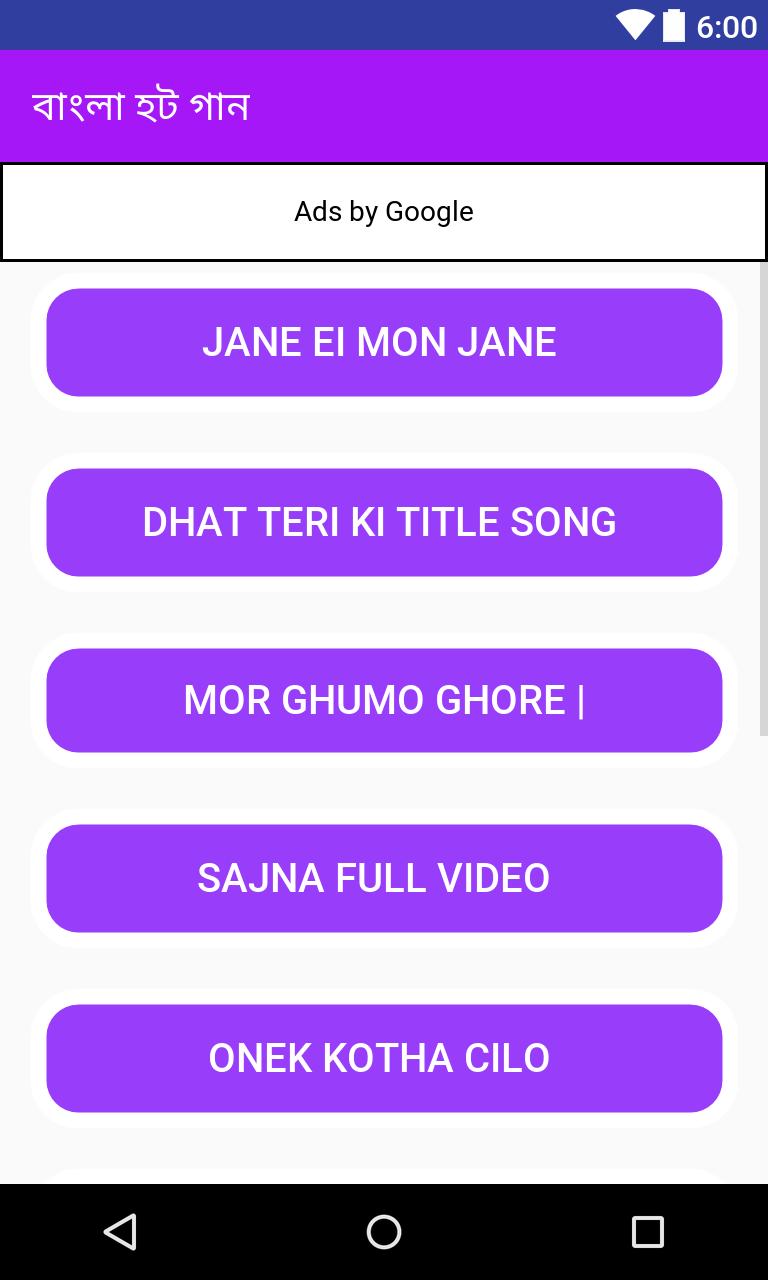Play MOR GHUMO GHORE song

tap(384, 700)
